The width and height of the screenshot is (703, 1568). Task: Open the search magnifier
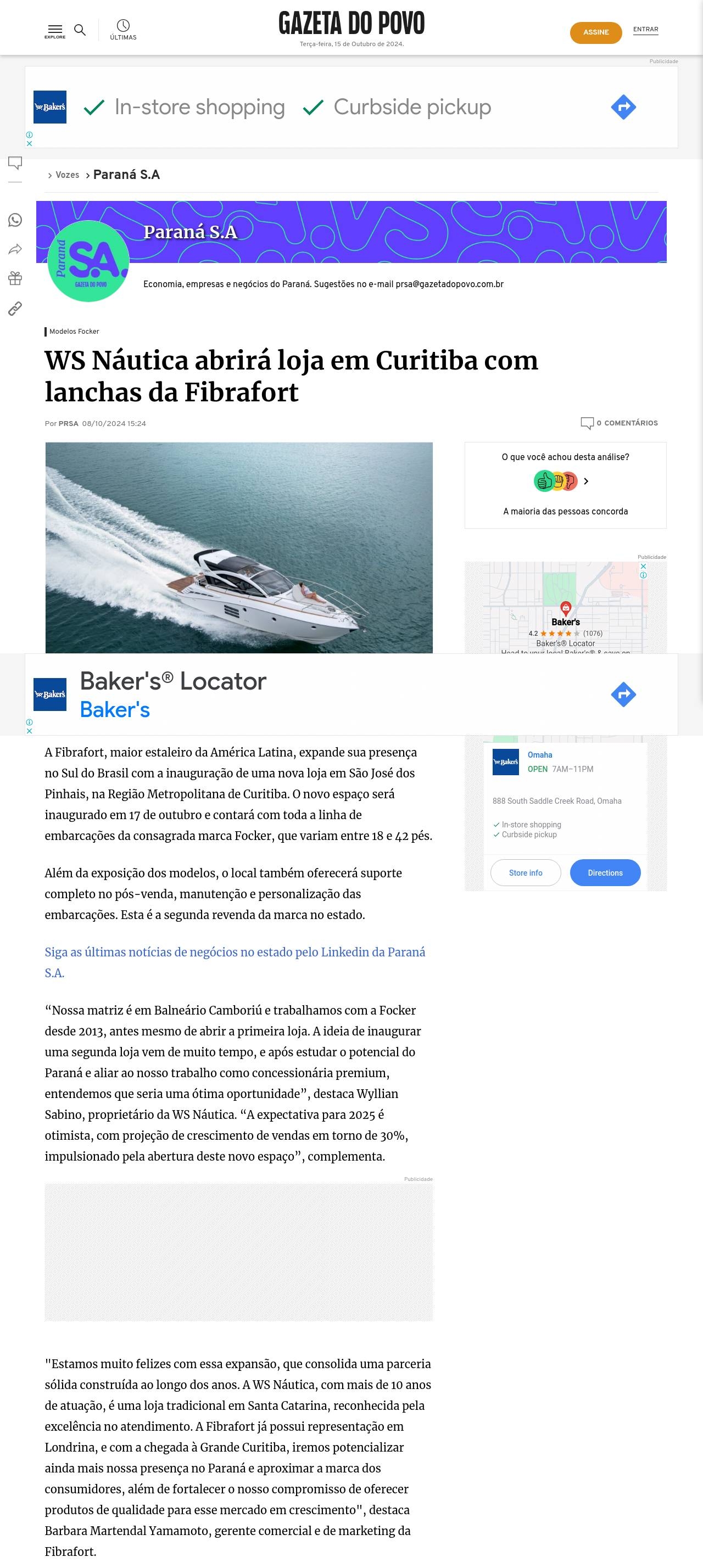coord(80,30)
